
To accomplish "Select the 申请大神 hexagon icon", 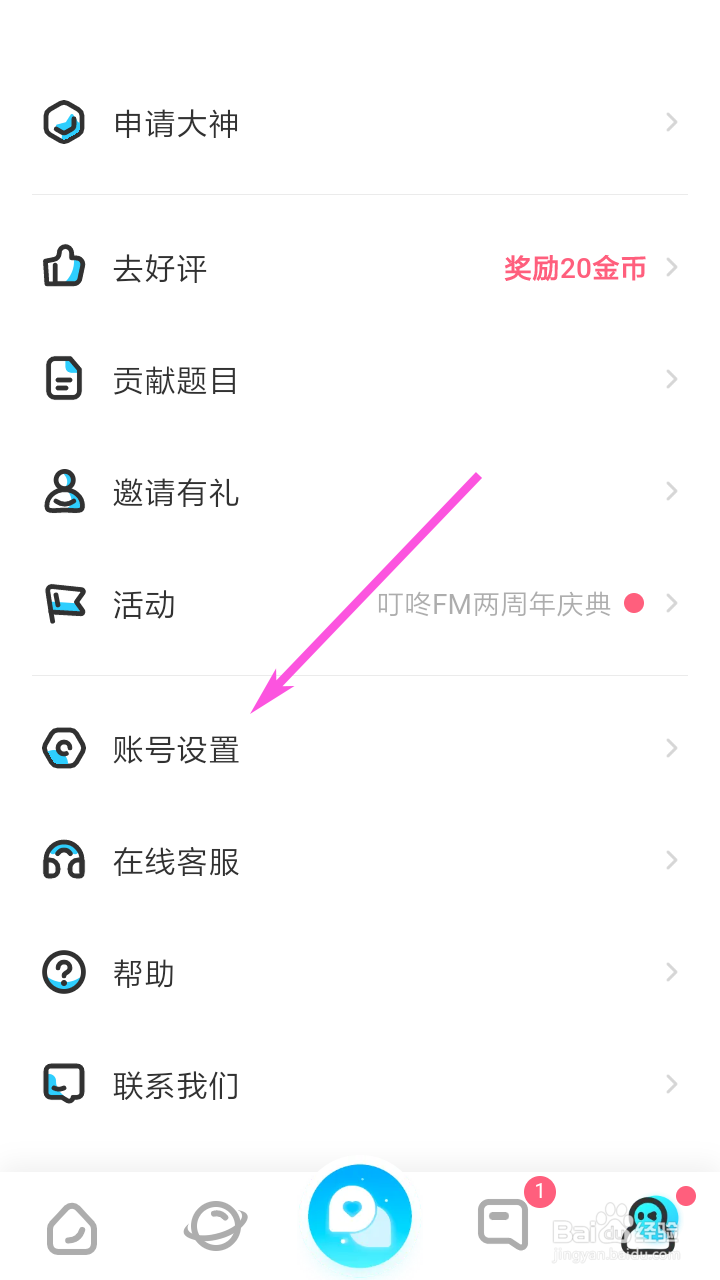I will pos(64,122).
